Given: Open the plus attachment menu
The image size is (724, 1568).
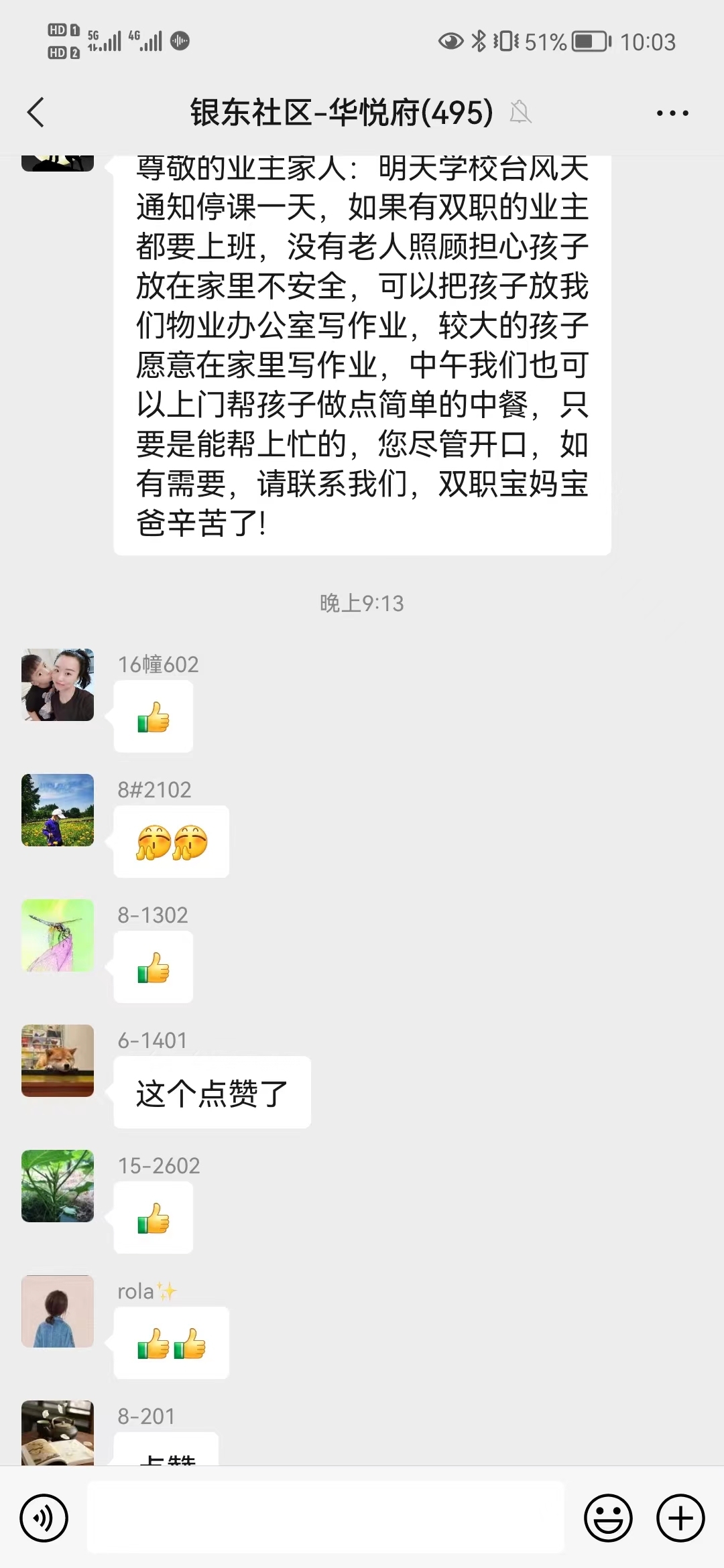Looking at the screenshot, I should (x=680, y=1518).
